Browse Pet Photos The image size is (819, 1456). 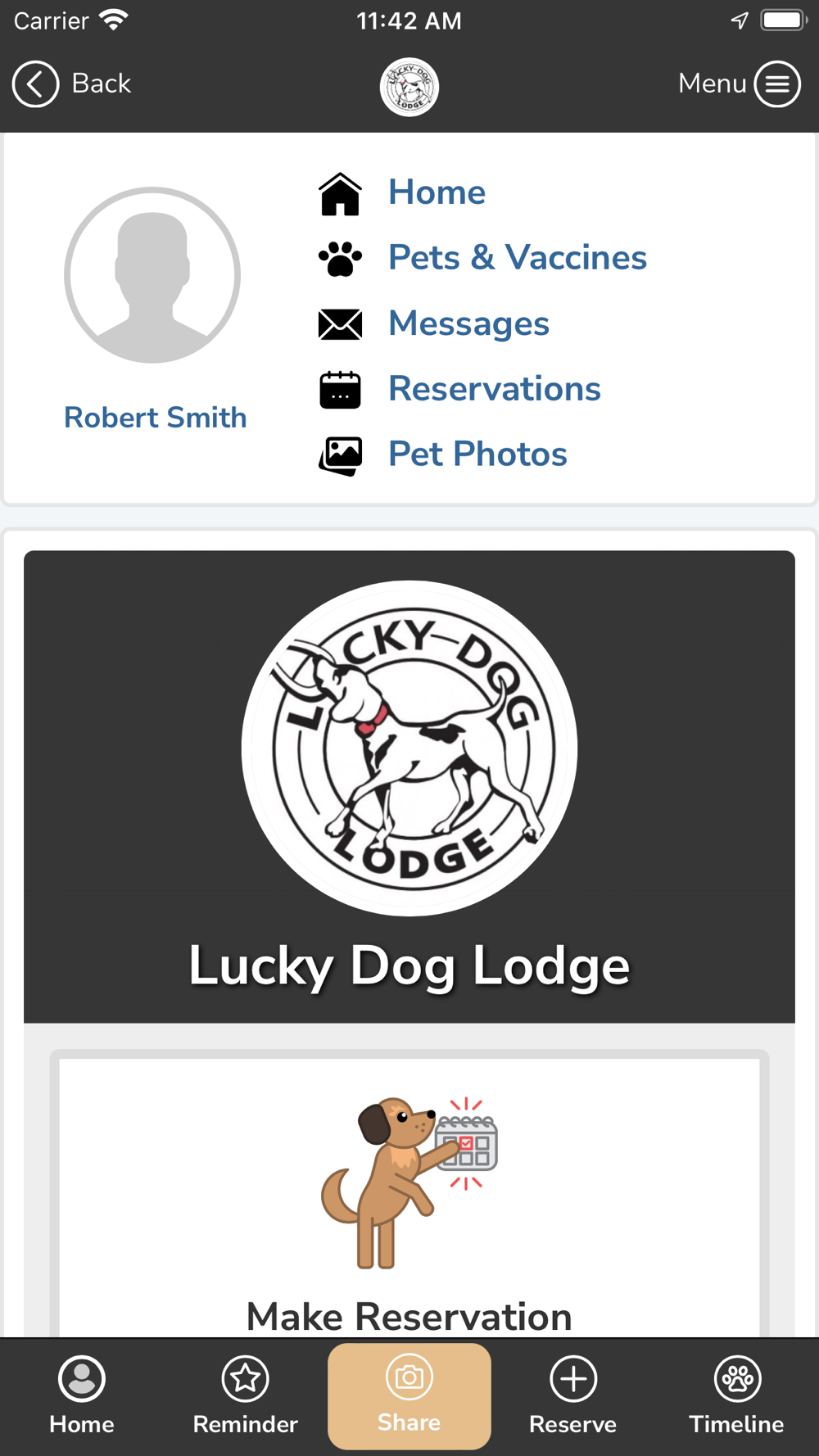[x=477, y=454]
